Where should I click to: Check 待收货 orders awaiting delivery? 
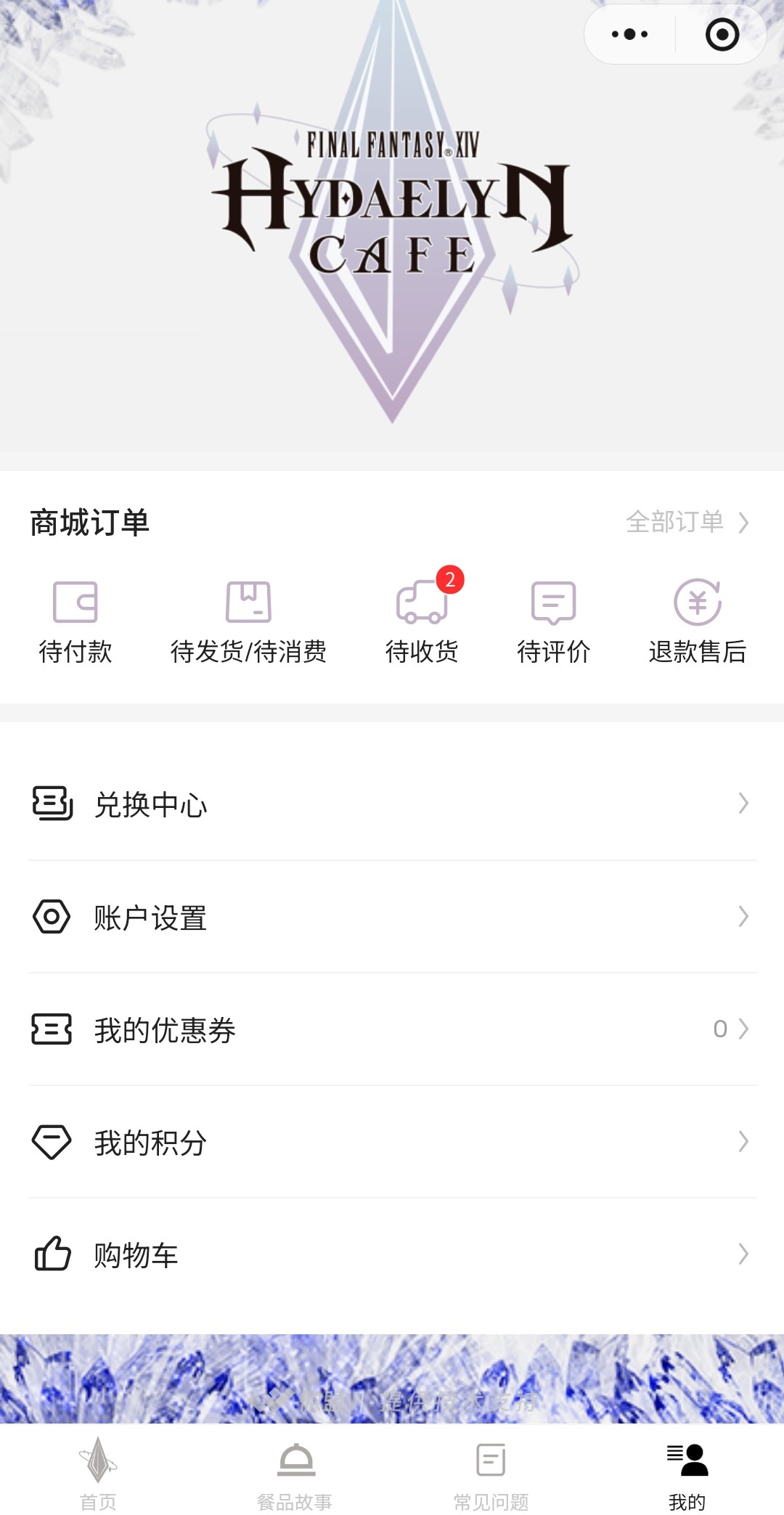pyautogui.click(x=422, y=622)
